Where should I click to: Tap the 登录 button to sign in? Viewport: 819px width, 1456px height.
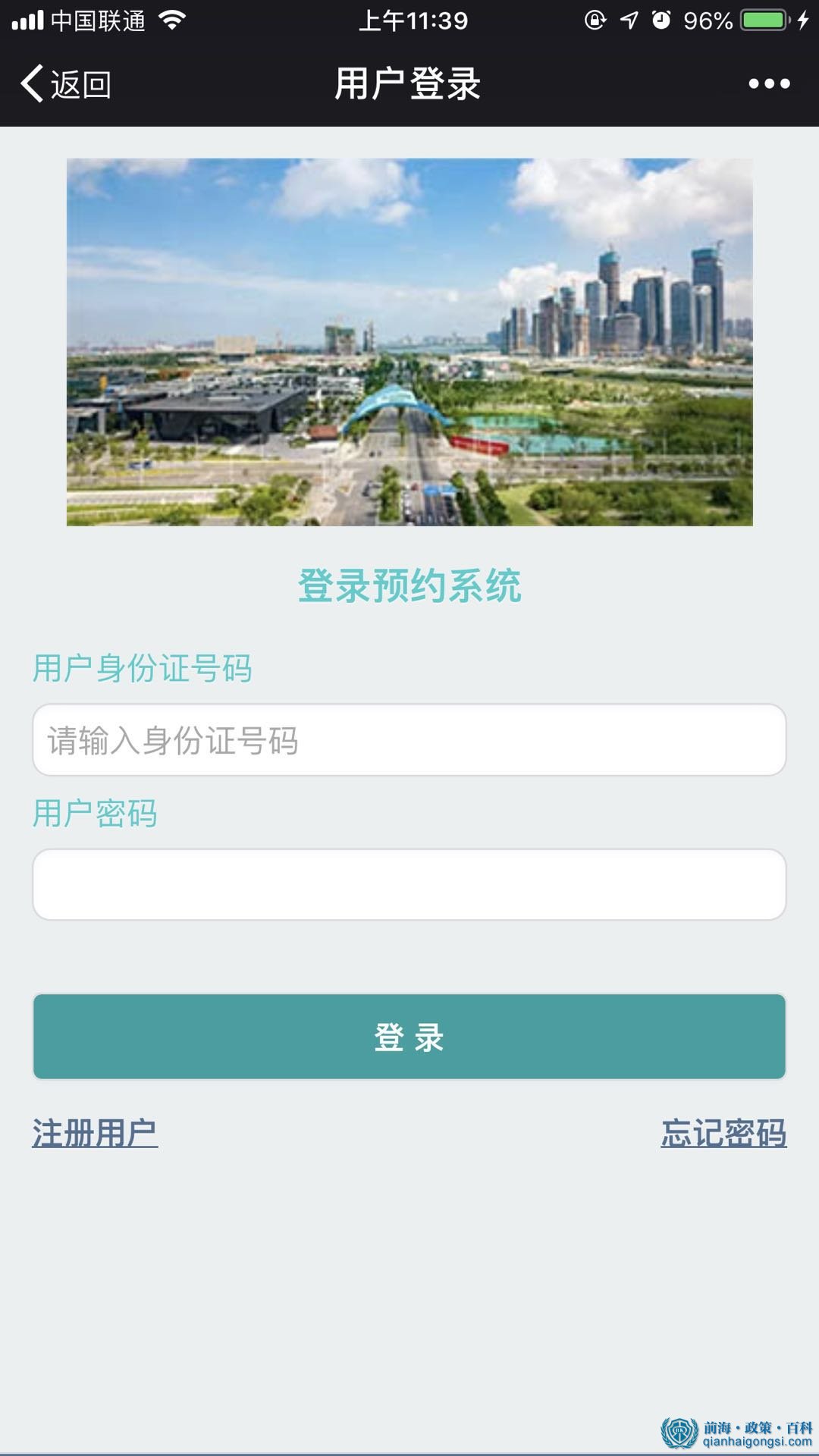[x=409, y=1037]
